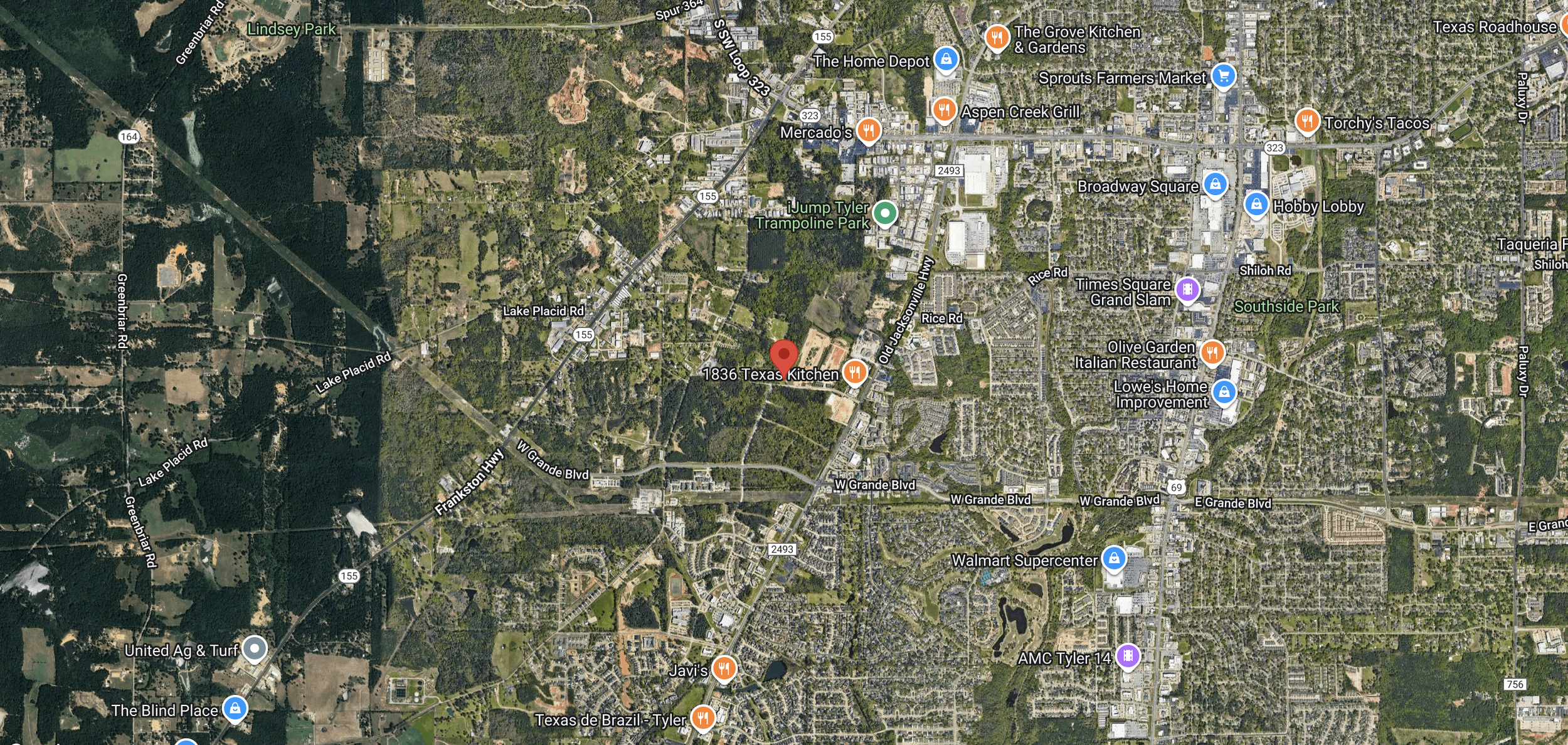Open the Olive Garden Italian Restaurant marker
The width and height of the screenshot is (1568, 745).
(x=1212, y=354)
